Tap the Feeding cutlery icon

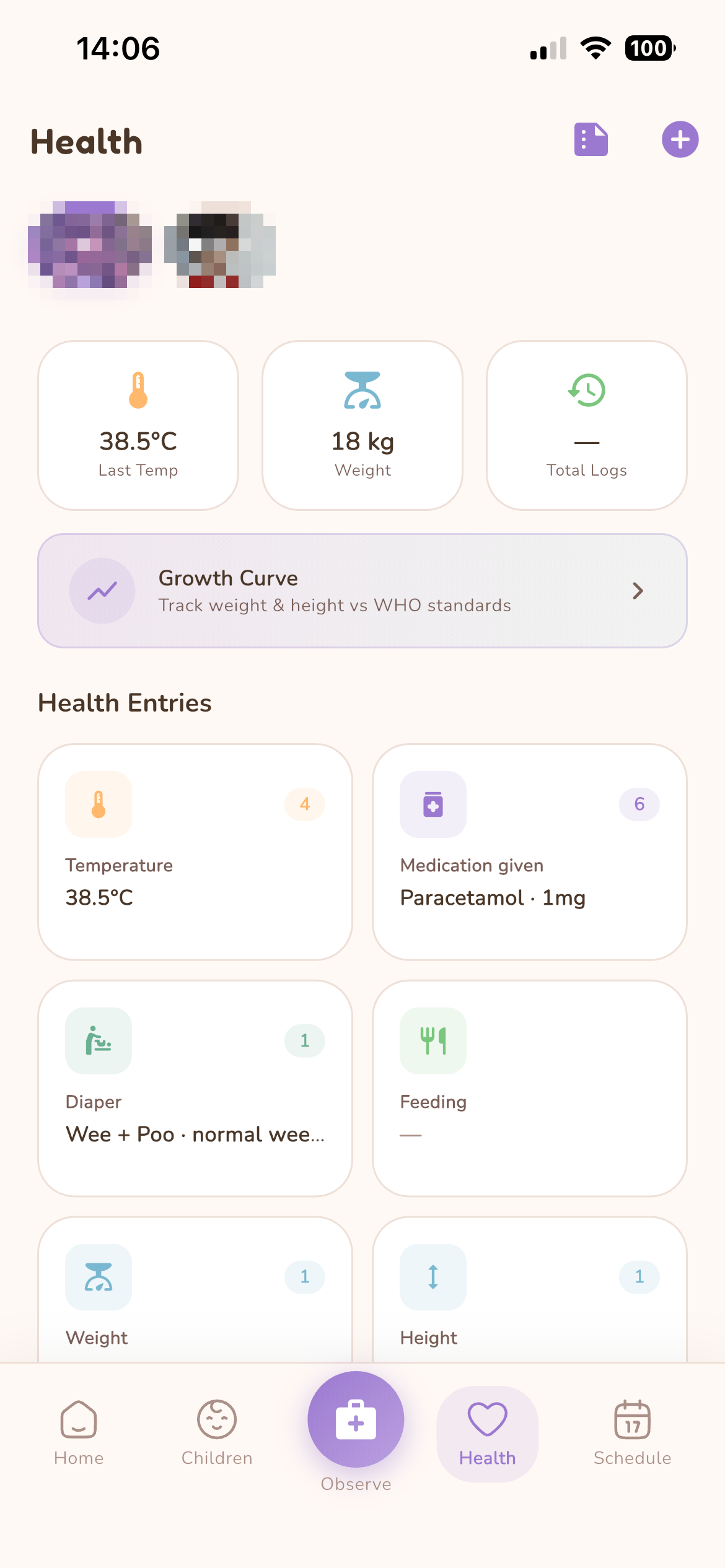(x=433, y=1040)
